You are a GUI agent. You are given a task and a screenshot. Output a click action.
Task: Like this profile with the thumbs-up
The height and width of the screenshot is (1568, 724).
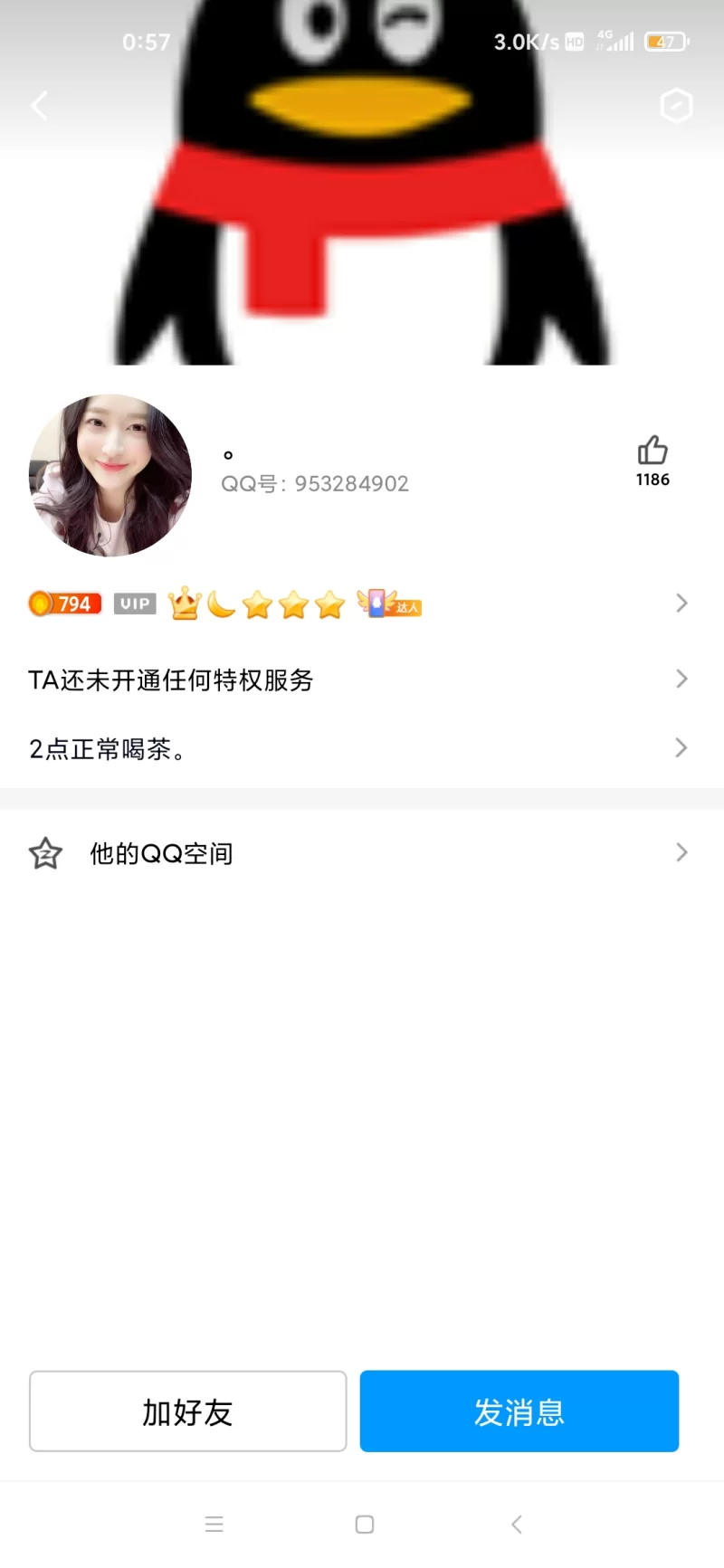click(652, 451)
